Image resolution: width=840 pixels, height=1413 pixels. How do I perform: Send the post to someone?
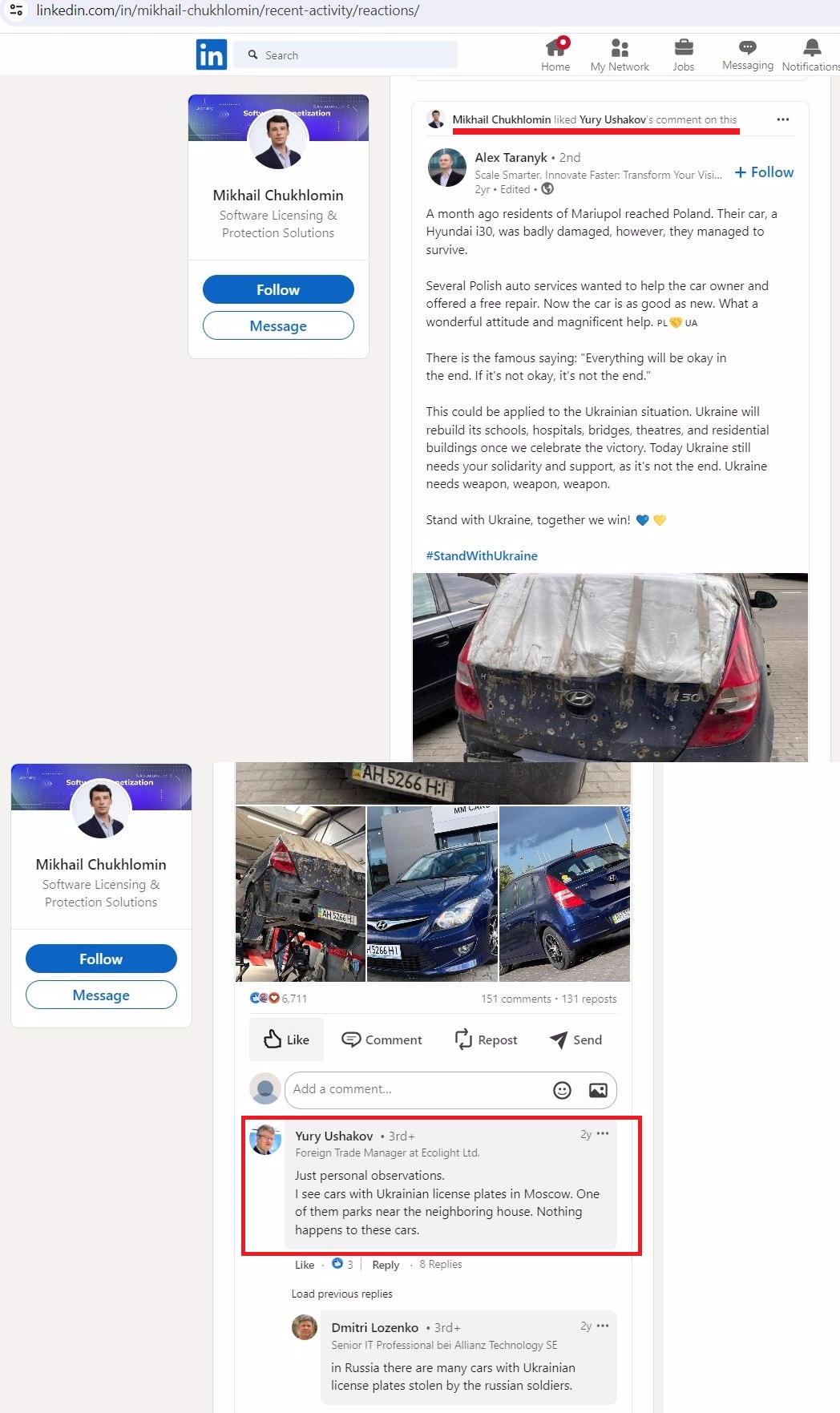pyautogui.click(x=576, y=1040)
